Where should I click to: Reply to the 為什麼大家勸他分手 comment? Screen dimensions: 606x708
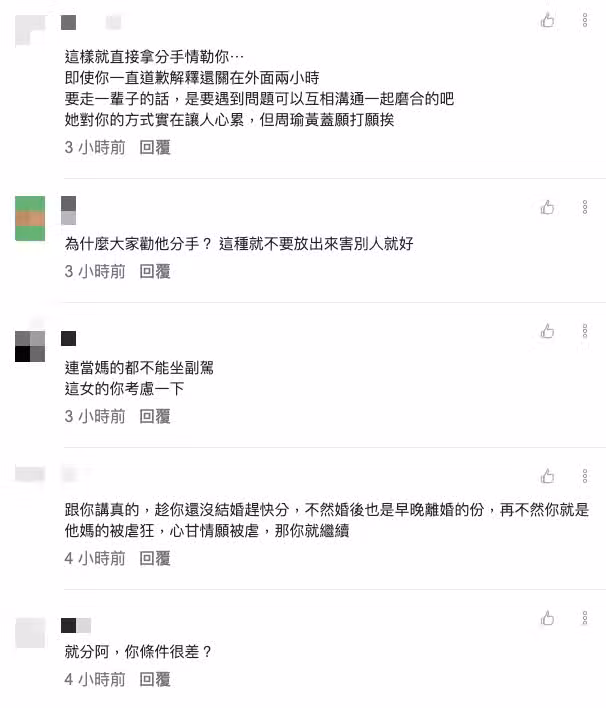155,271
